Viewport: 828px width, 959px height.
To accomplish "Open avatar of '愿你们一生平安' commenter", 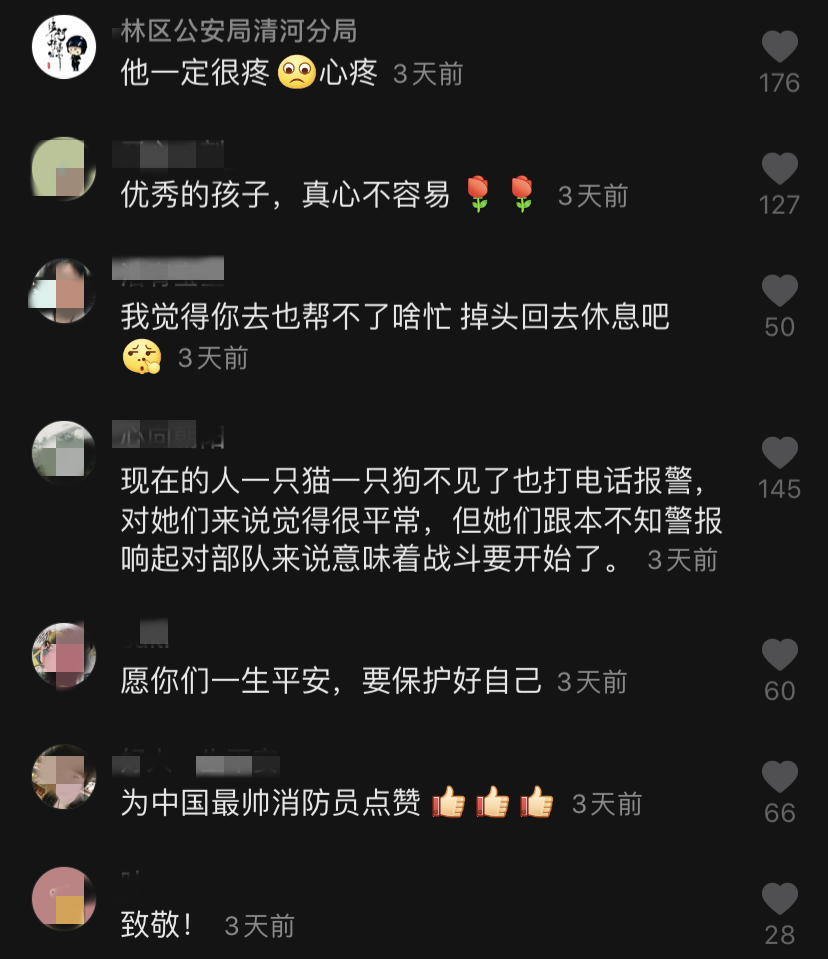I will coord(64,655).
